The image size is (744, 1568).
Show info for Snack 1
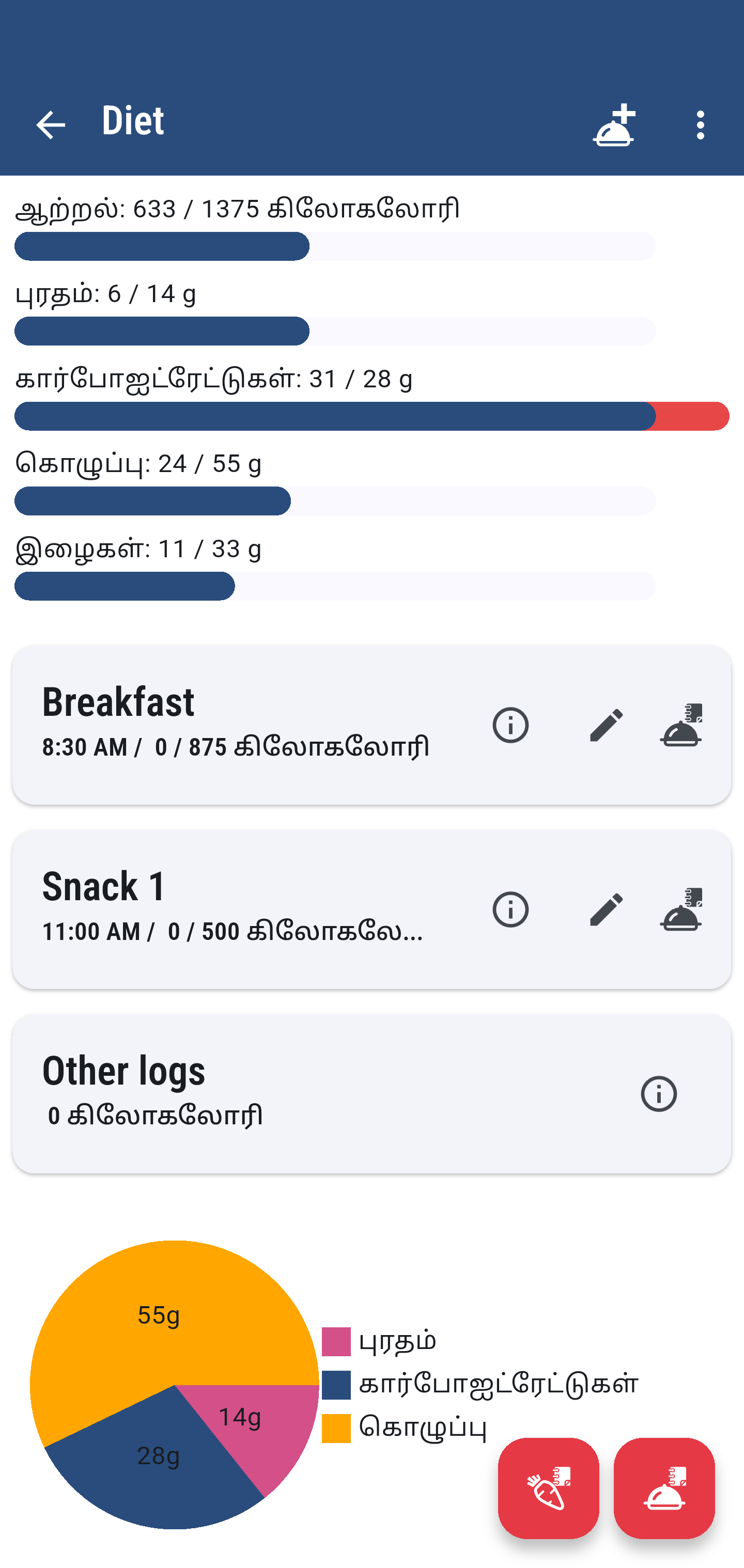coord(510,910)
